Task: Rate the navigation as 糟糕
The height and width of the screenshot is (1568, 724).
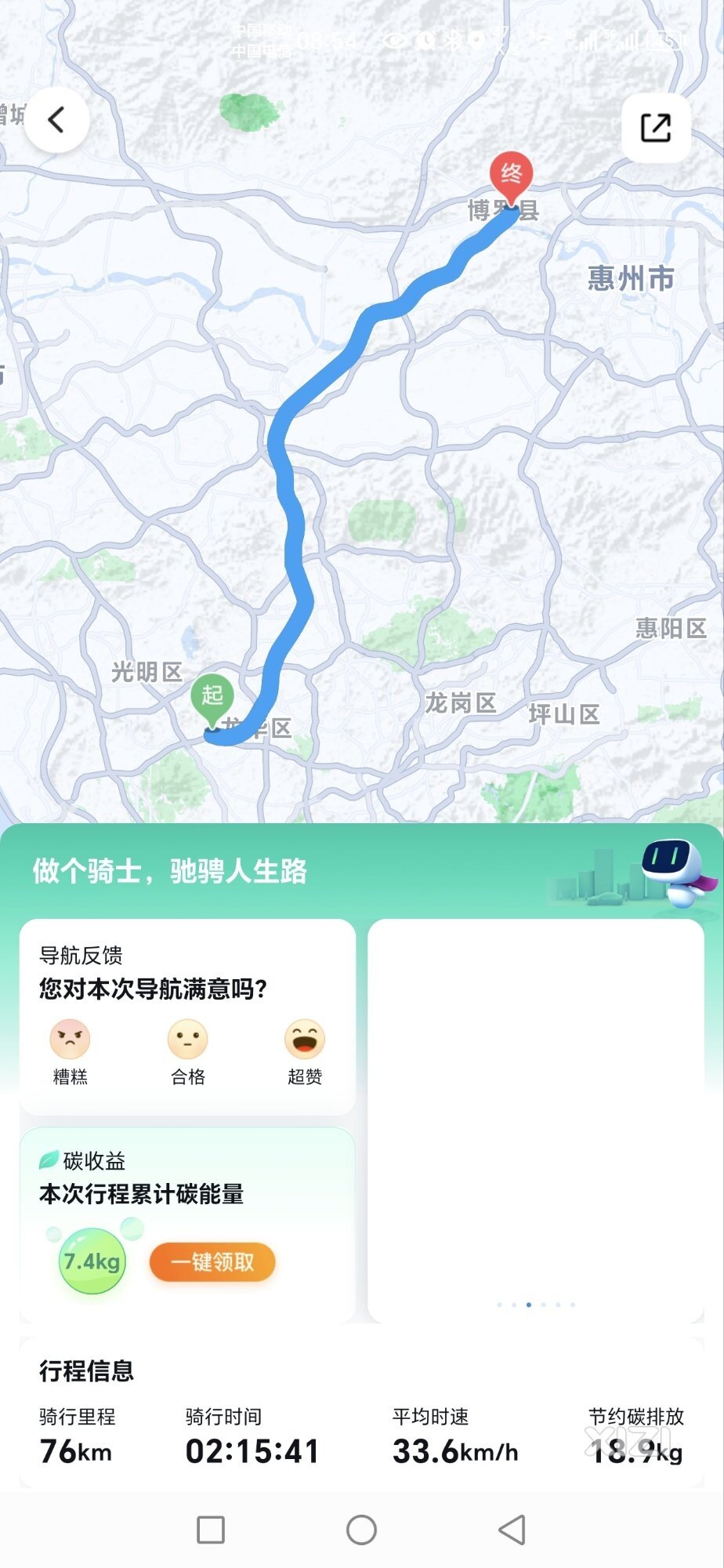Action: 70,1051
